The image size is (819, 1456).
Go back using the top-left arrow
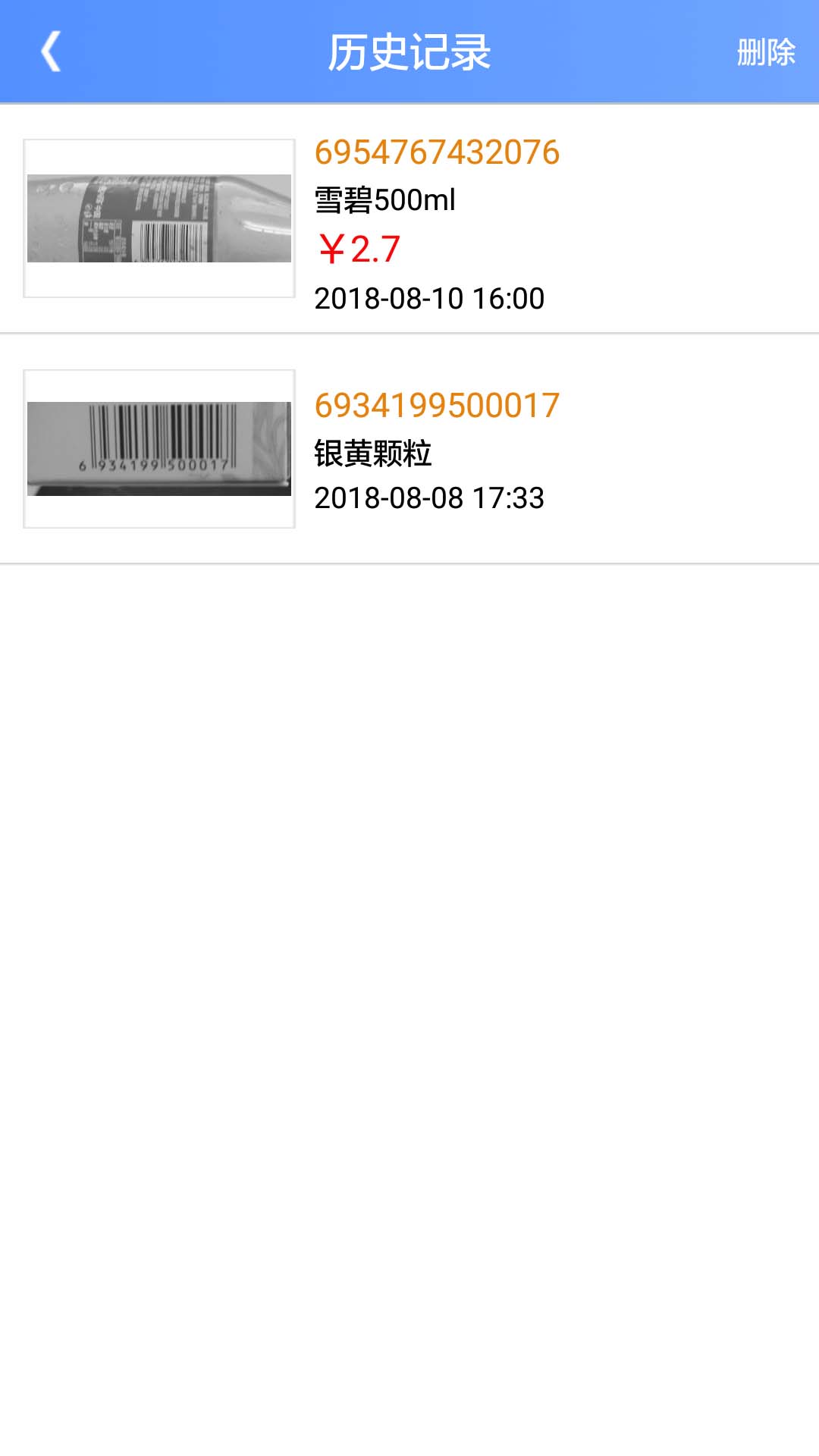[51, 52]
